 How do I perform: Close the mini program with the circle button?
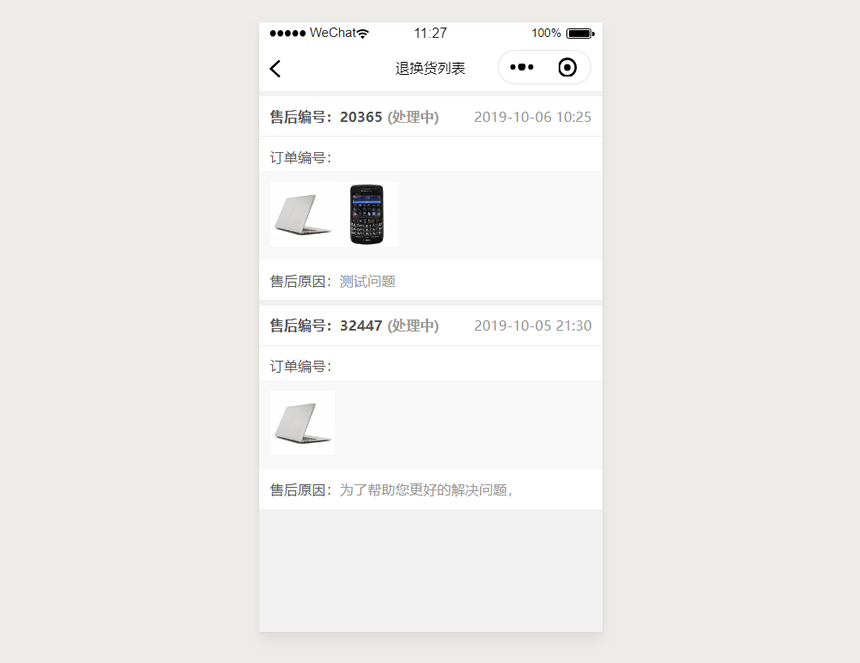tap(567, 68)
